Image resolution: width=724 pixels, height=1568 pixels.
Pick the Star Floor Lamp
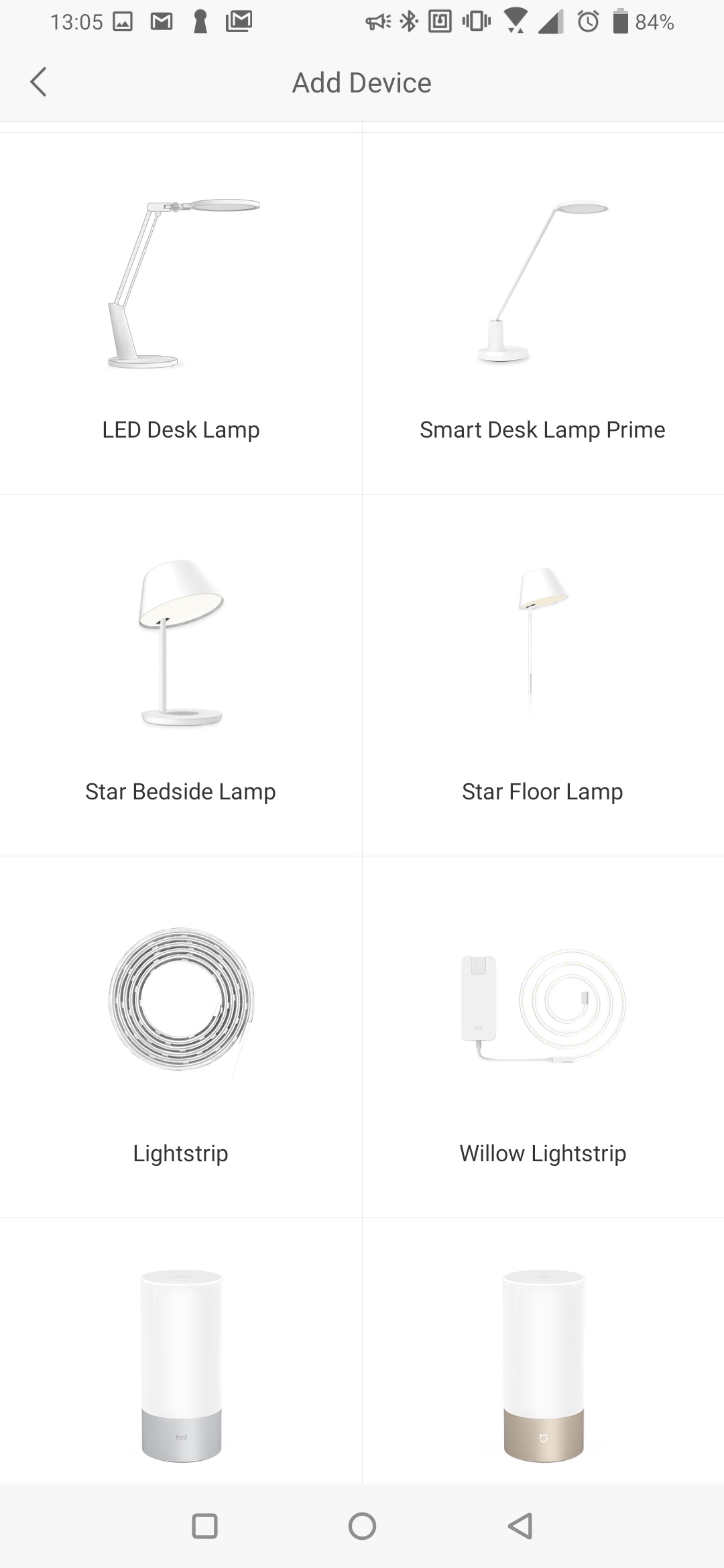click(543, 675)
